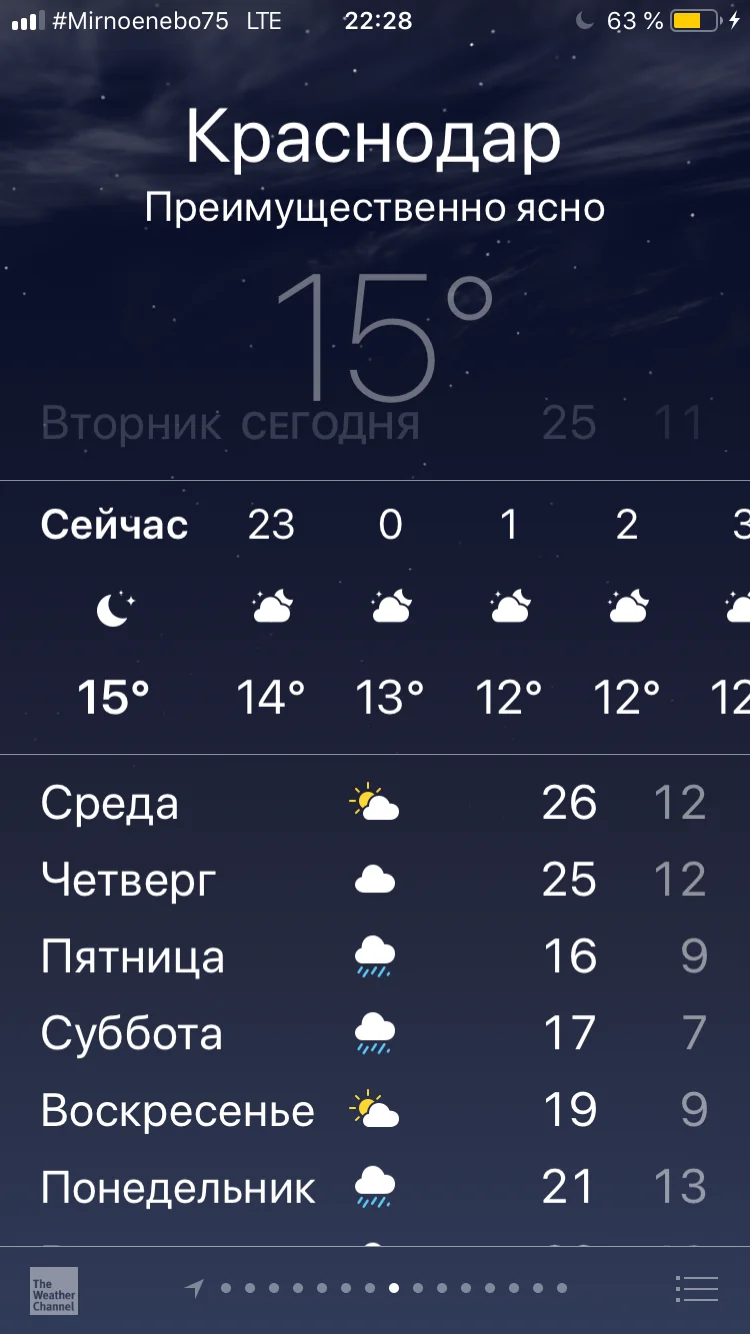
Task: Tap the rain cloud icon for Пятница
Action: pyautogui.click(x=373, y=955)
